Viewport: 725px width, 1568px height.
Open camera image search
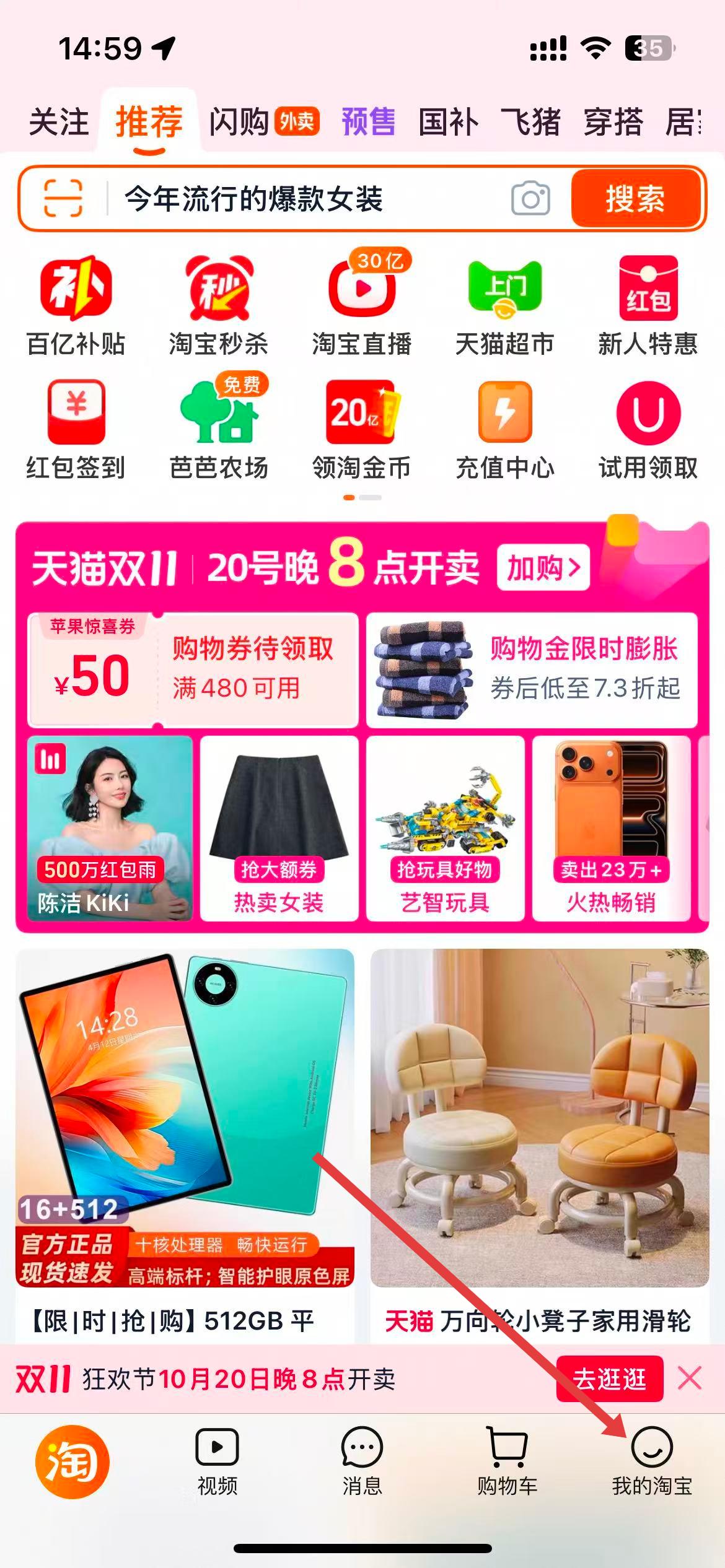tap(530, 199)
